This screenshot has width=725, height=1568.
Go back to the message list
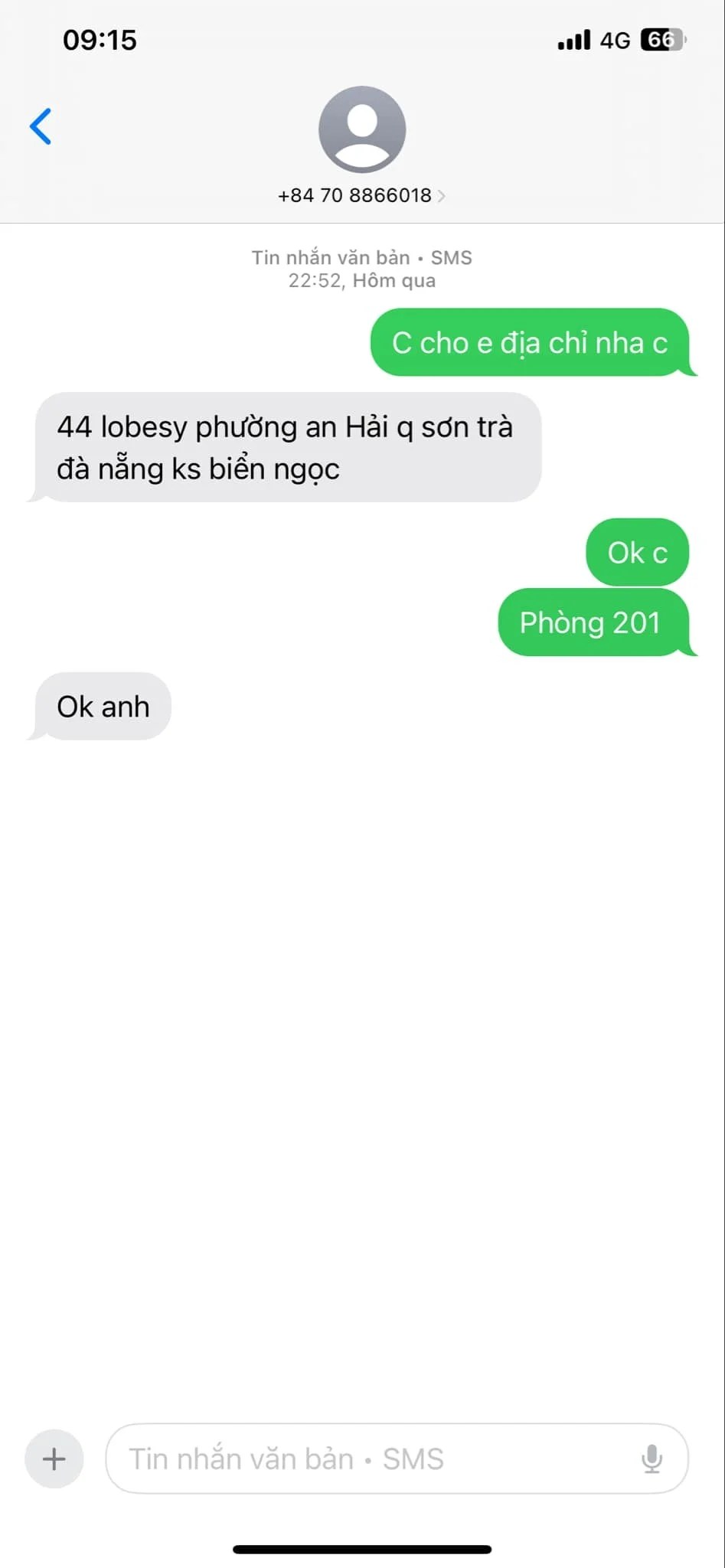click(41, 126)
